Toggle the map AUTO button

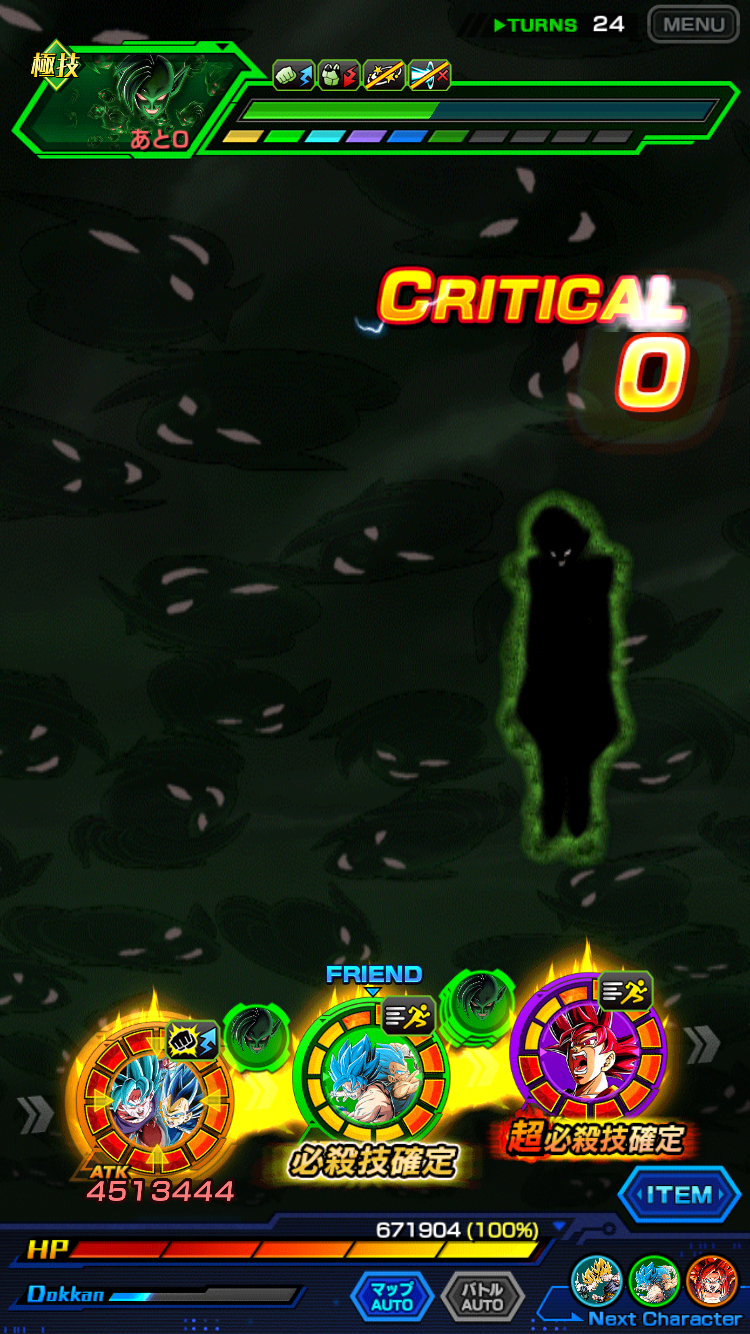(392, 1297)
